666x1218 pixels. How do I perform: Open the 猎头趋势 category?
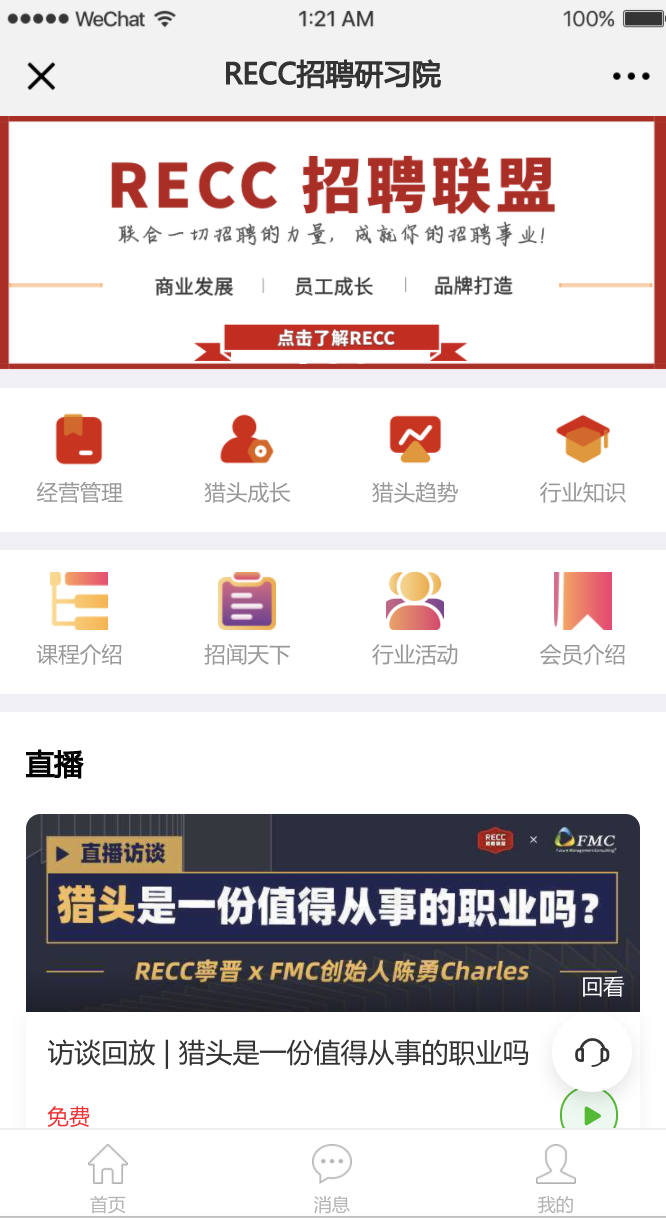(415, 459)
